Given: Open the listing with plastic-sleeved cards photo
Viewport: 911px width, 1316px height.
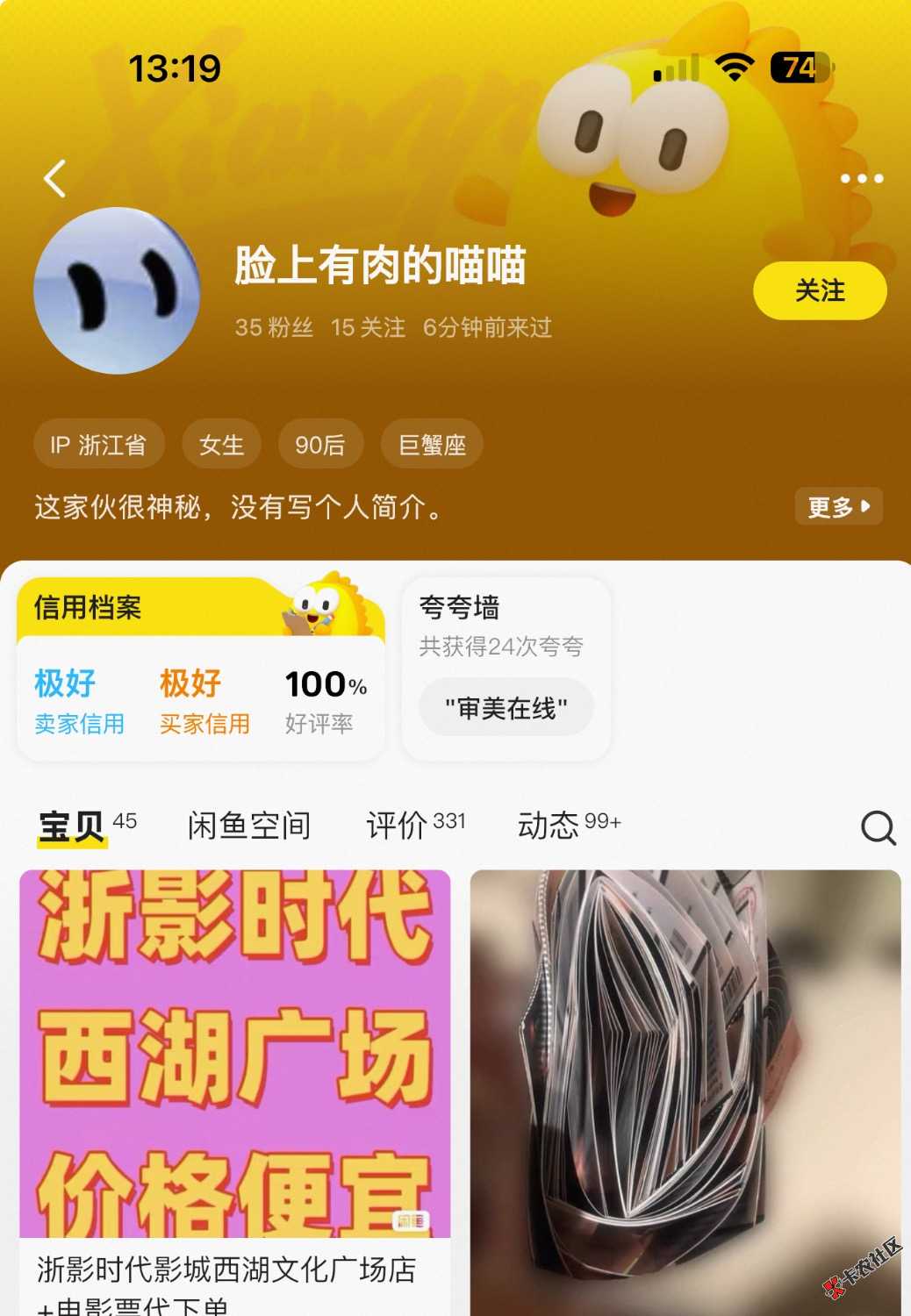Looking at the screenshot, I should coord(685,1088).
